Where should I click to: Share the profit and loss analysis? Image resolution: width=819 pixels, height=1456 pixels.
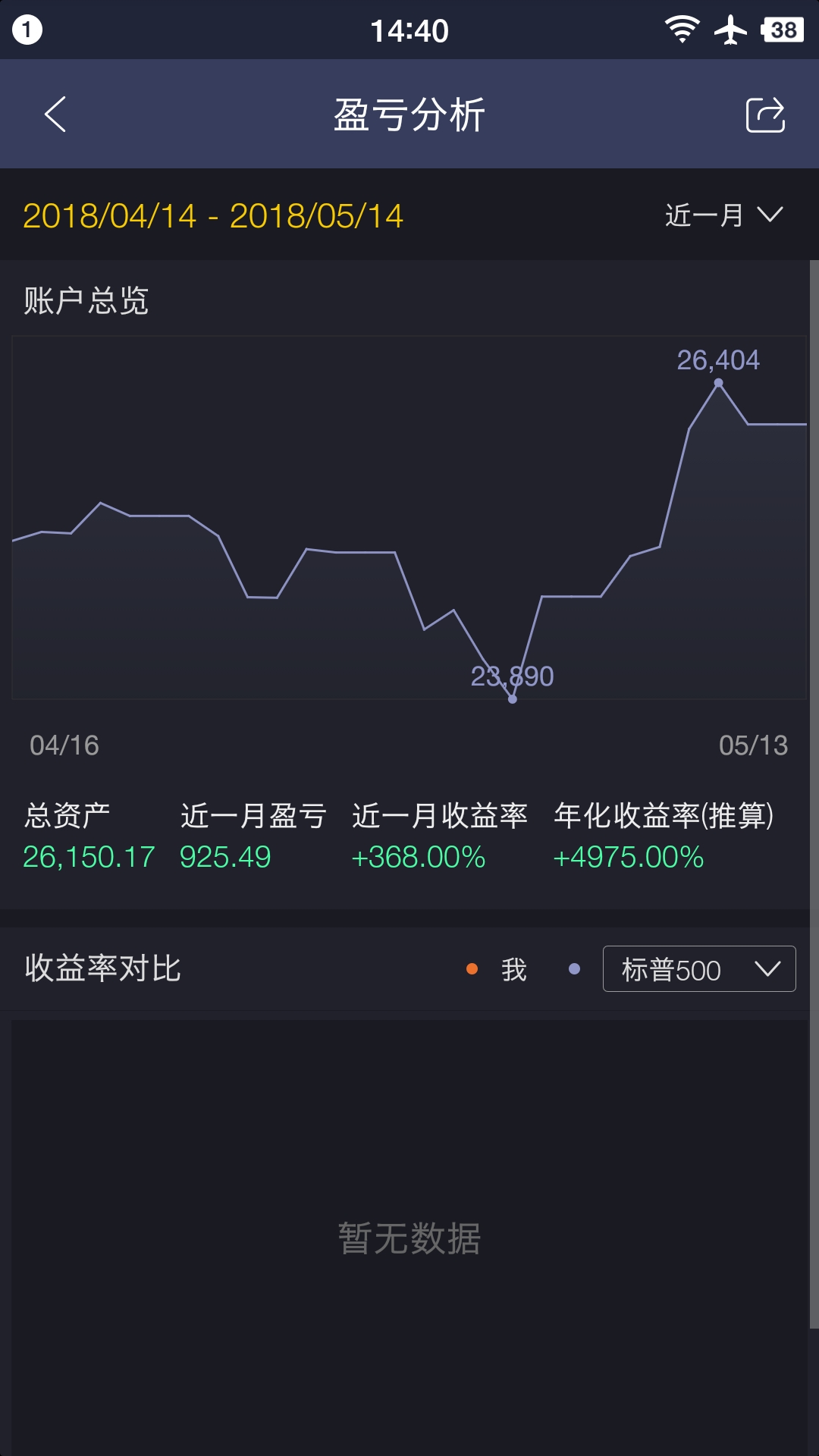764,115
